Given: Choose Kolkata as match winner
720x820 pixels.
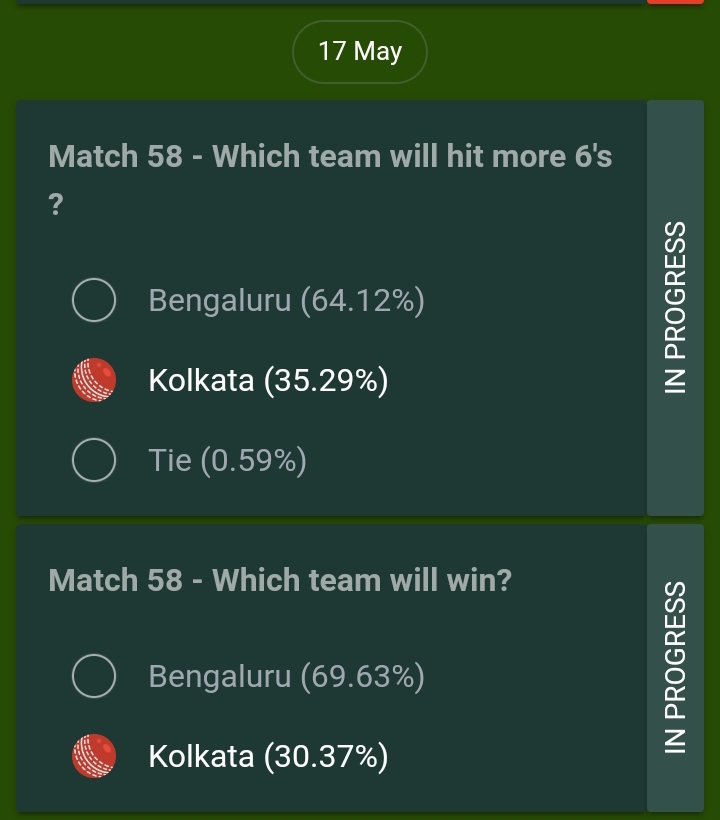Looking at the screenshot, I should [x=94, y=757].
